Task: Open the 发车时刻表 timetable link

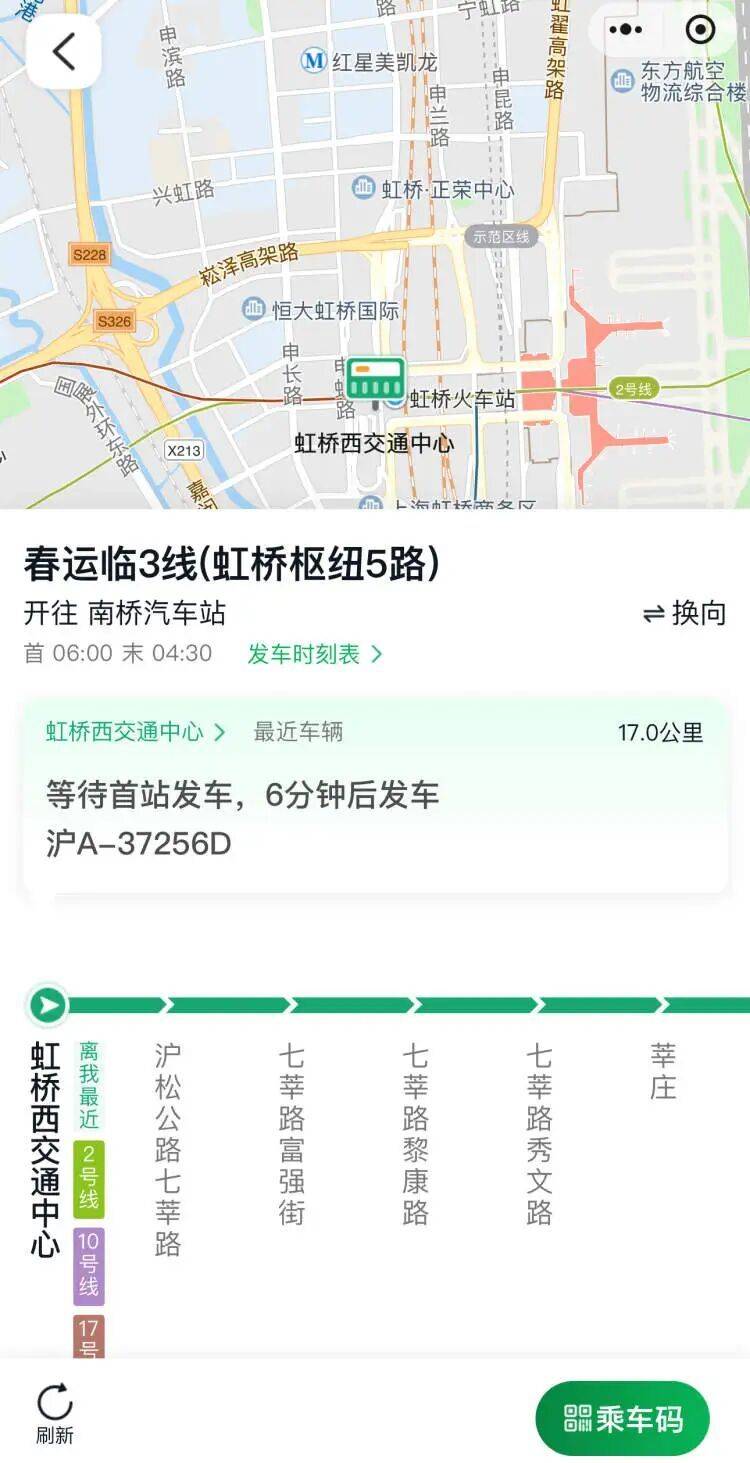Action: [x=314, y=654]
